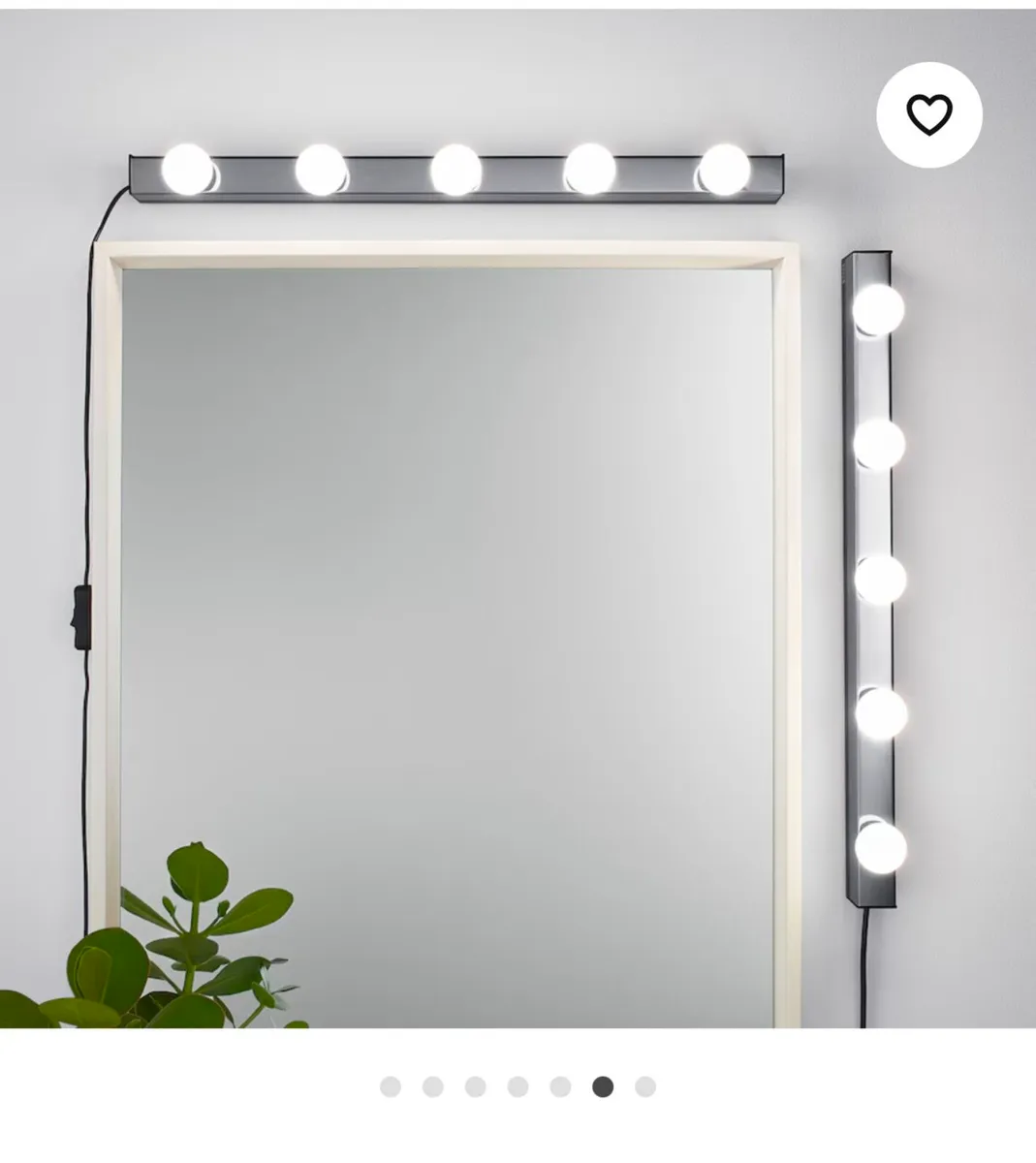This screenshot has height=1163, width=1036.
Task: Click the active dark sixth dot
Action: pyautogui.click(x=603, y=1087)
